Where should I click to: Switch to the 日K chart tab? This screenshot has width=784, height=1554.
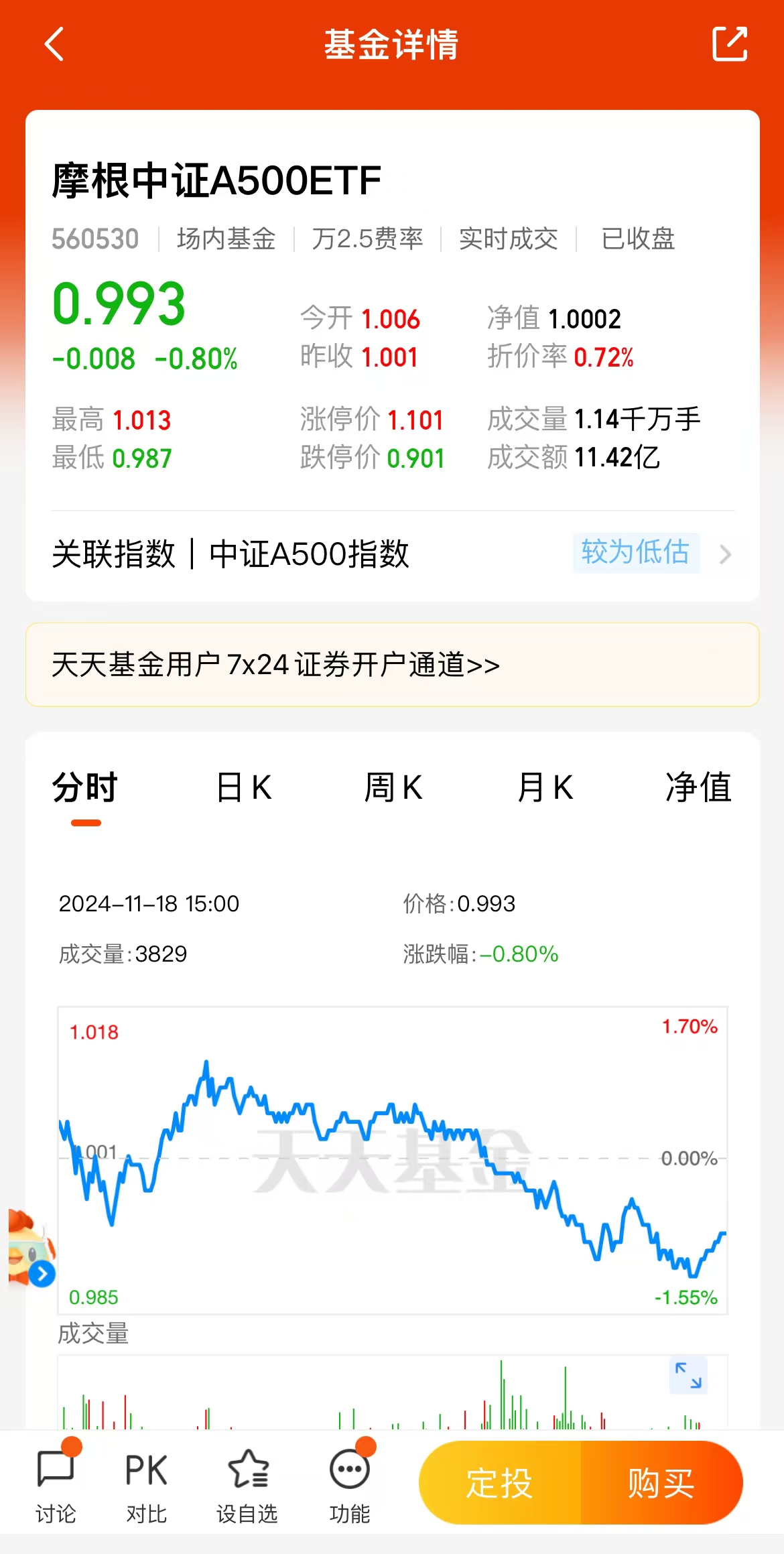[x=244, y=787]
